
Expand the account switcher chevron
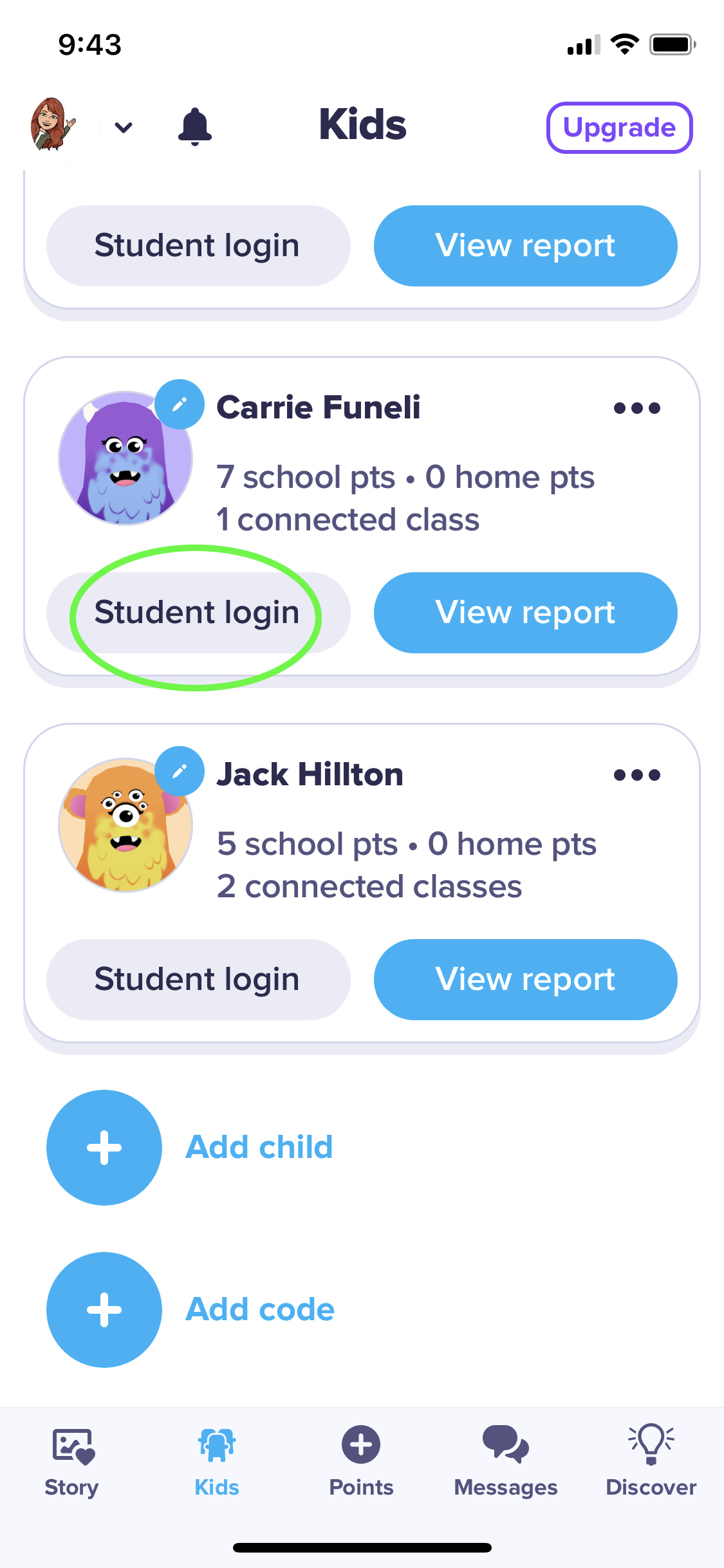click(124, 126)
